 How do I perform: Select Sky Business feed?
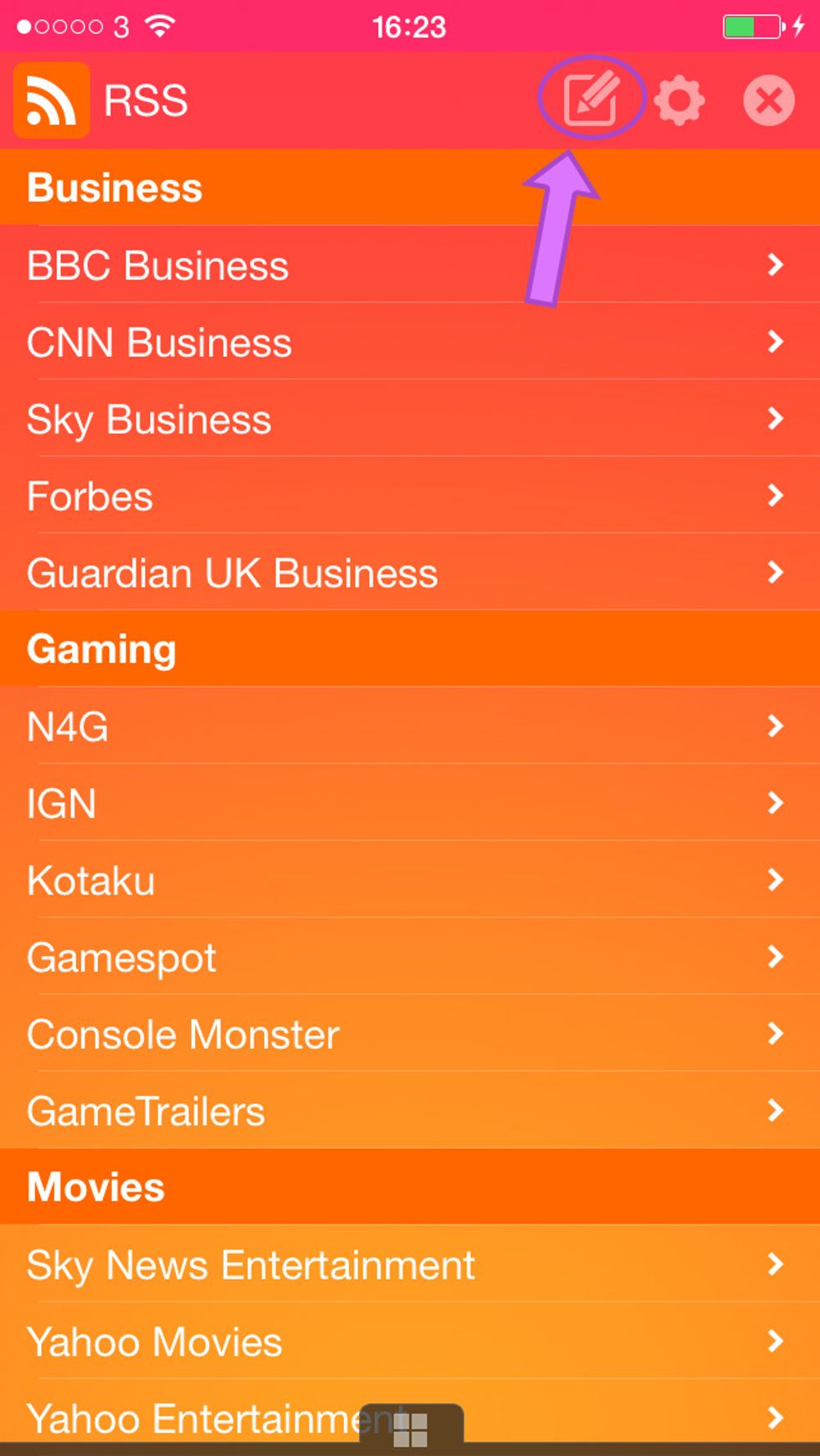410,418
